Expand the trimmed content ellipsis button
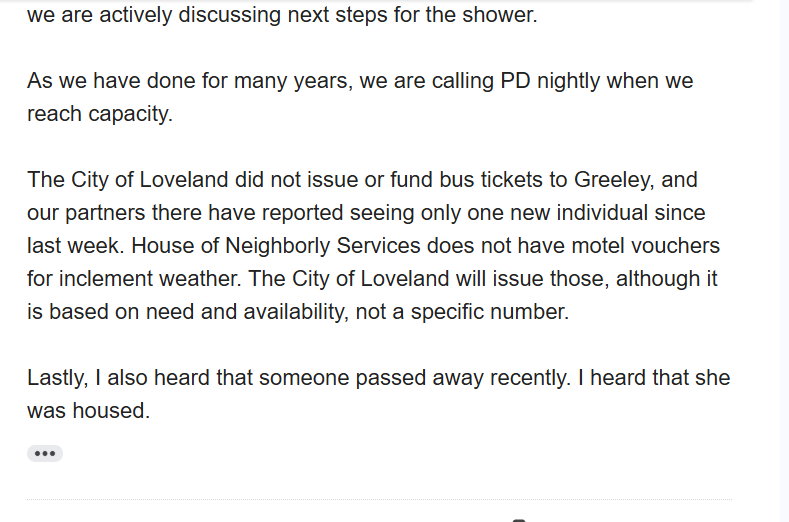 click(45, 453)
